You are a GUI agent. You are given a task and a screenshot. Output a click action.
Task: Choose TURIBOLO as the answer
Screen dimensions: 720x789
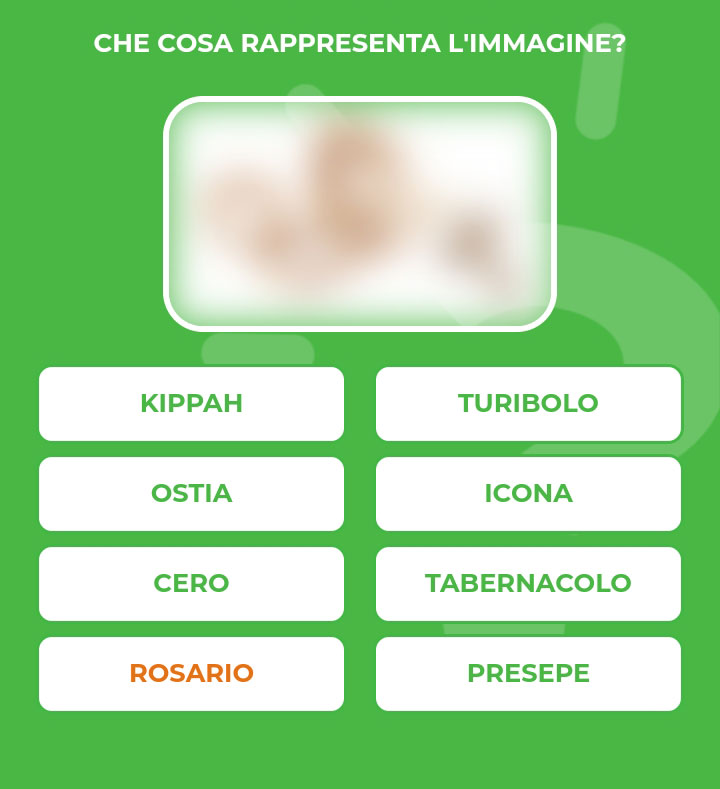[x=528, y=404]
